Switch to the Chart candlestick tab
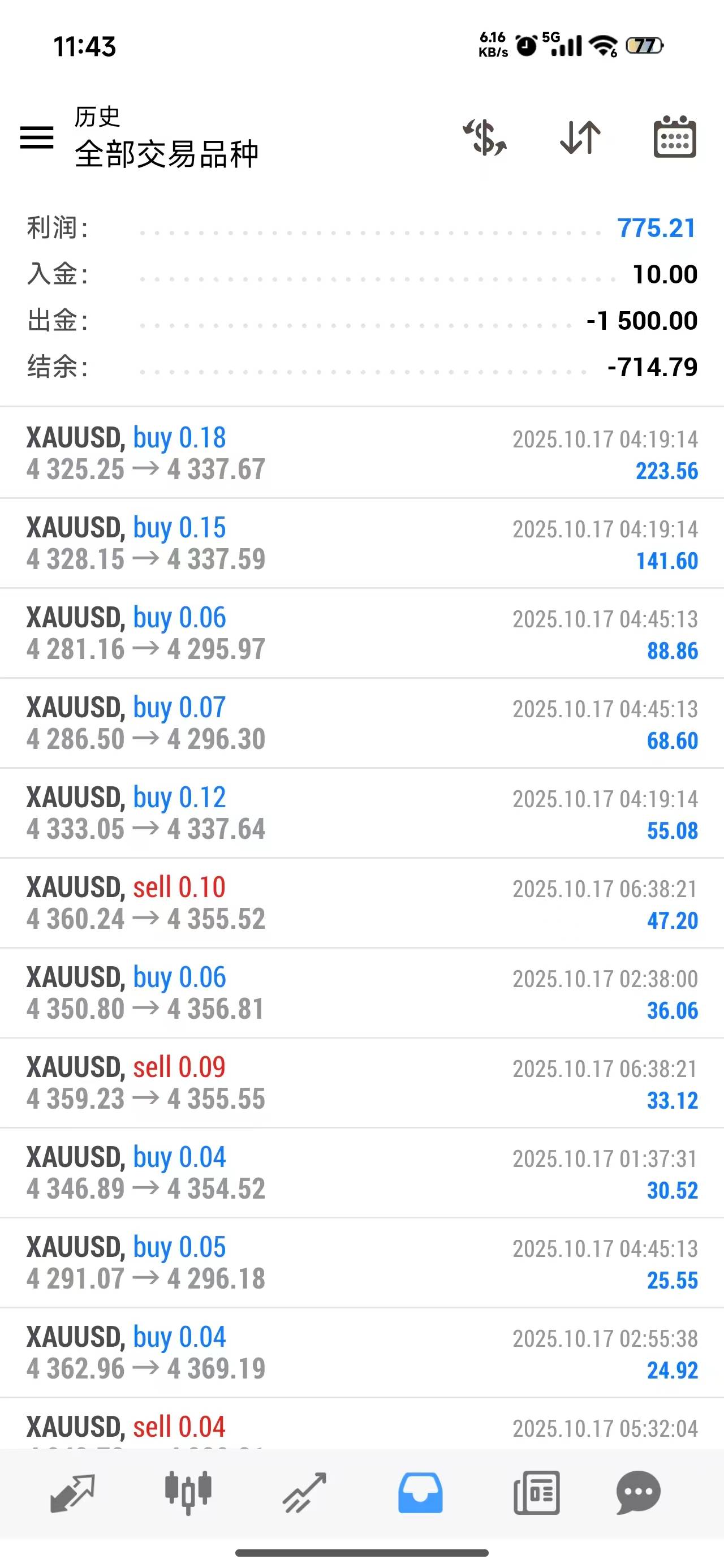Screen dimensions: 724x1568 click(188, 1493)
